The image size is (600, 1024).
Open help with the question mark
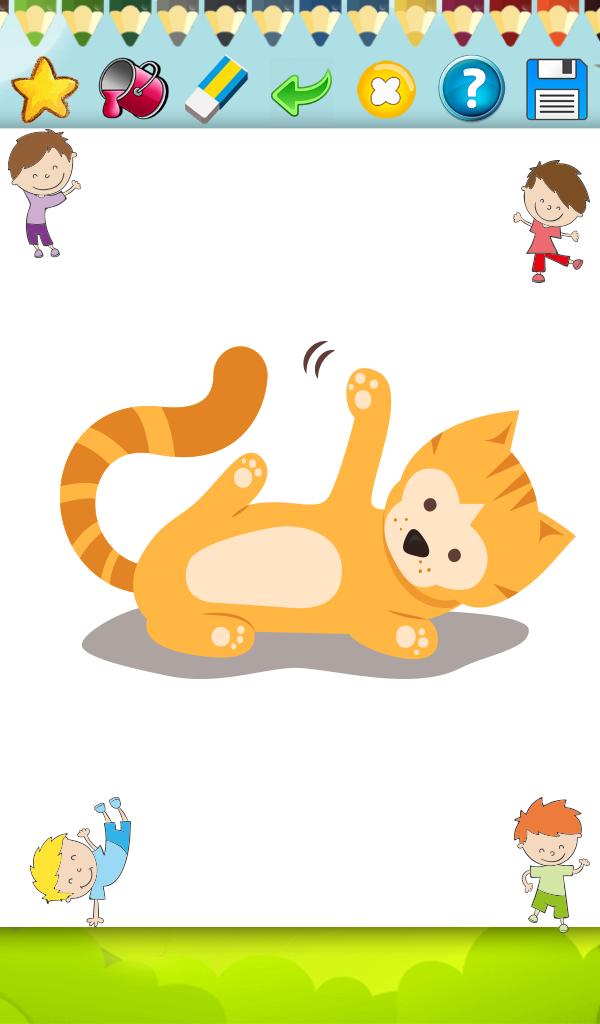tap(471, 89)
